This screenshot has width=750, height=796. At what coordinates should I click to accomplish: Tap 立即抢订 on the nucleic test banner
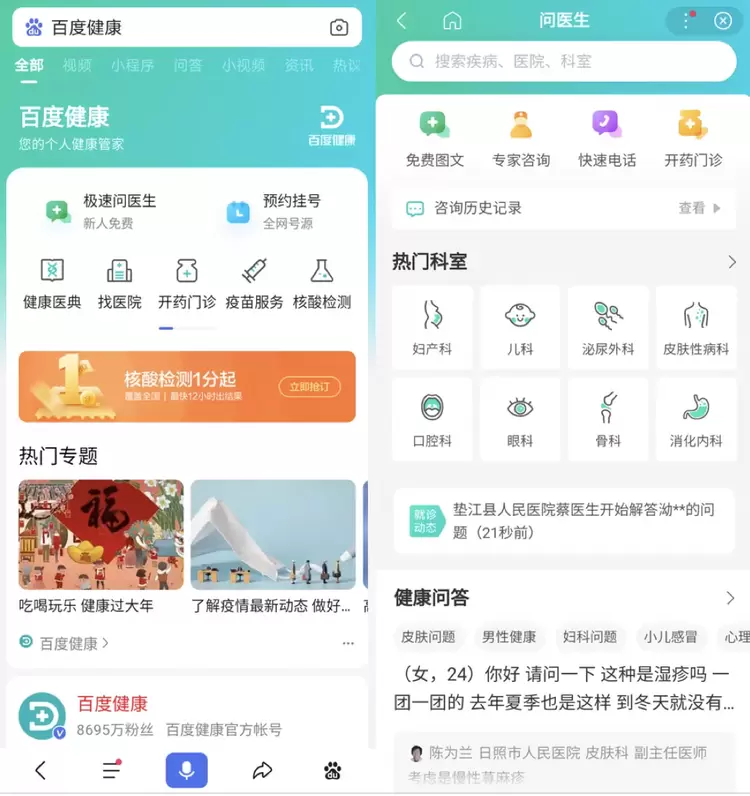pyautogui.click(x=309, y=386)
